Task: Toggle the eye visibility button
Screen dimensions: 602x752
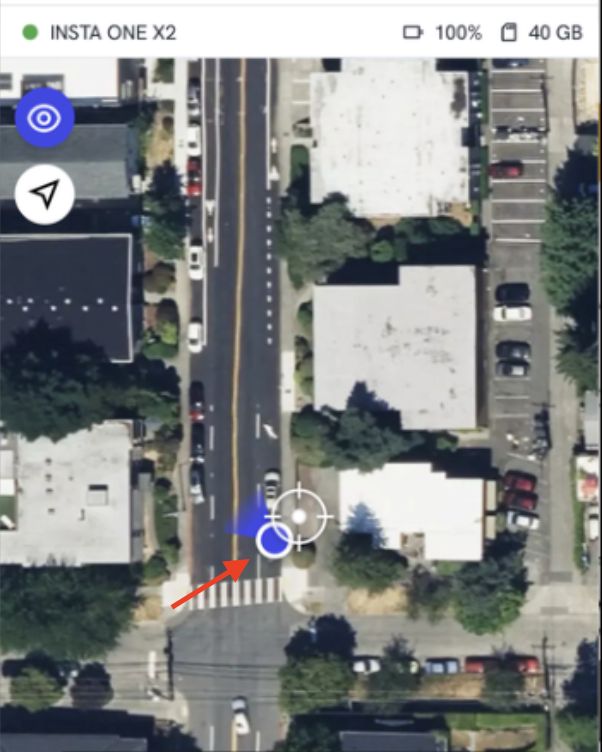Action: click(44, 119)
